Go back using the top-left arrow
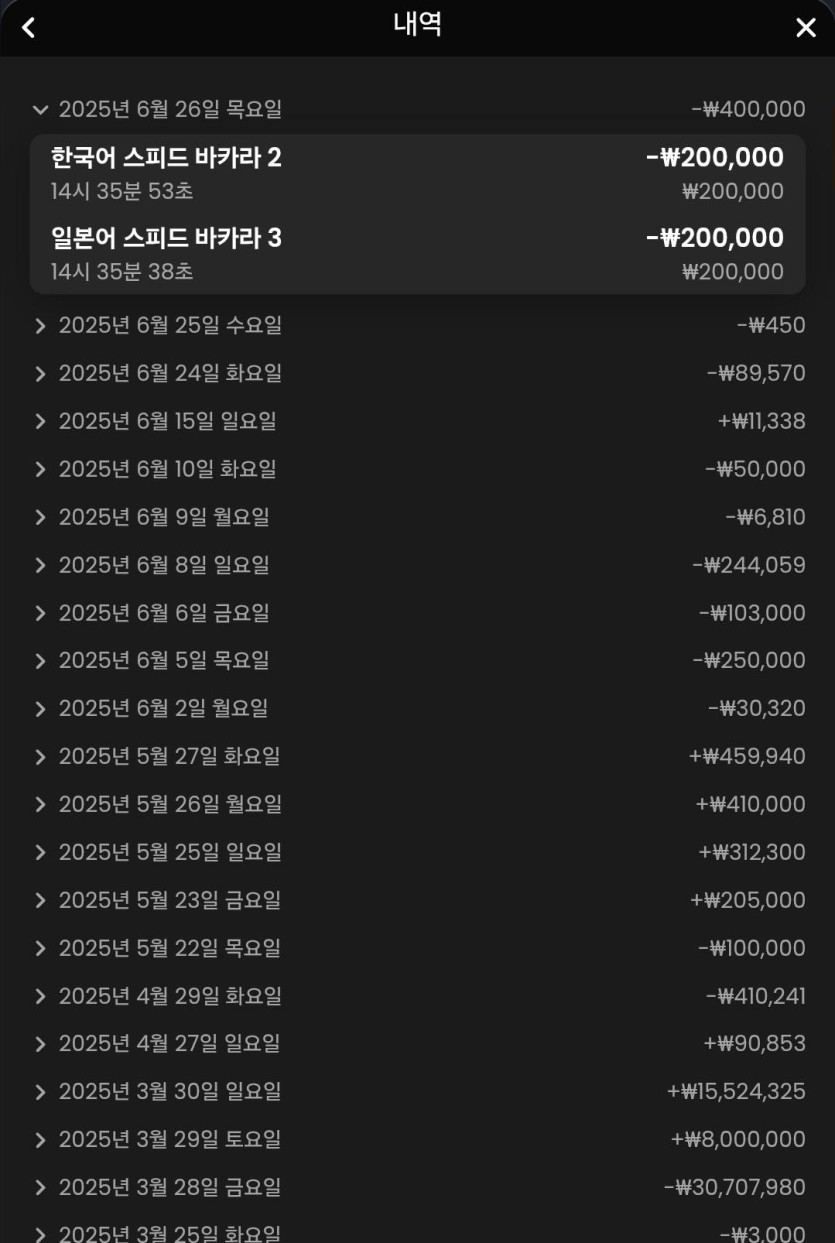Viewport: 835px width, 1243px height. click(x=29, y=28)
